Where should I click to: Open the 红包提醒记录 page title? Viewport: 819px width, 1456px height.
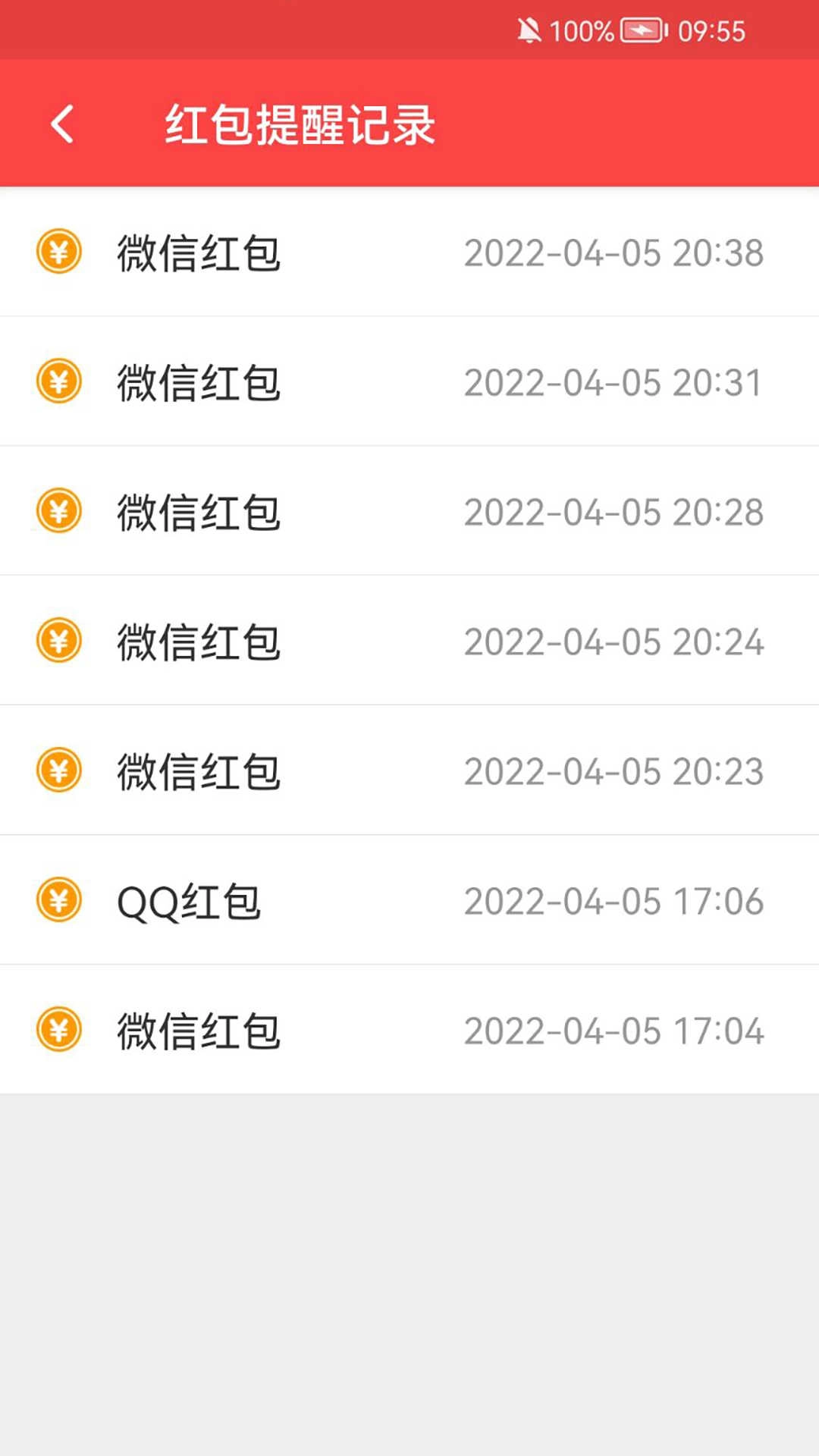(x=301, y=124)
